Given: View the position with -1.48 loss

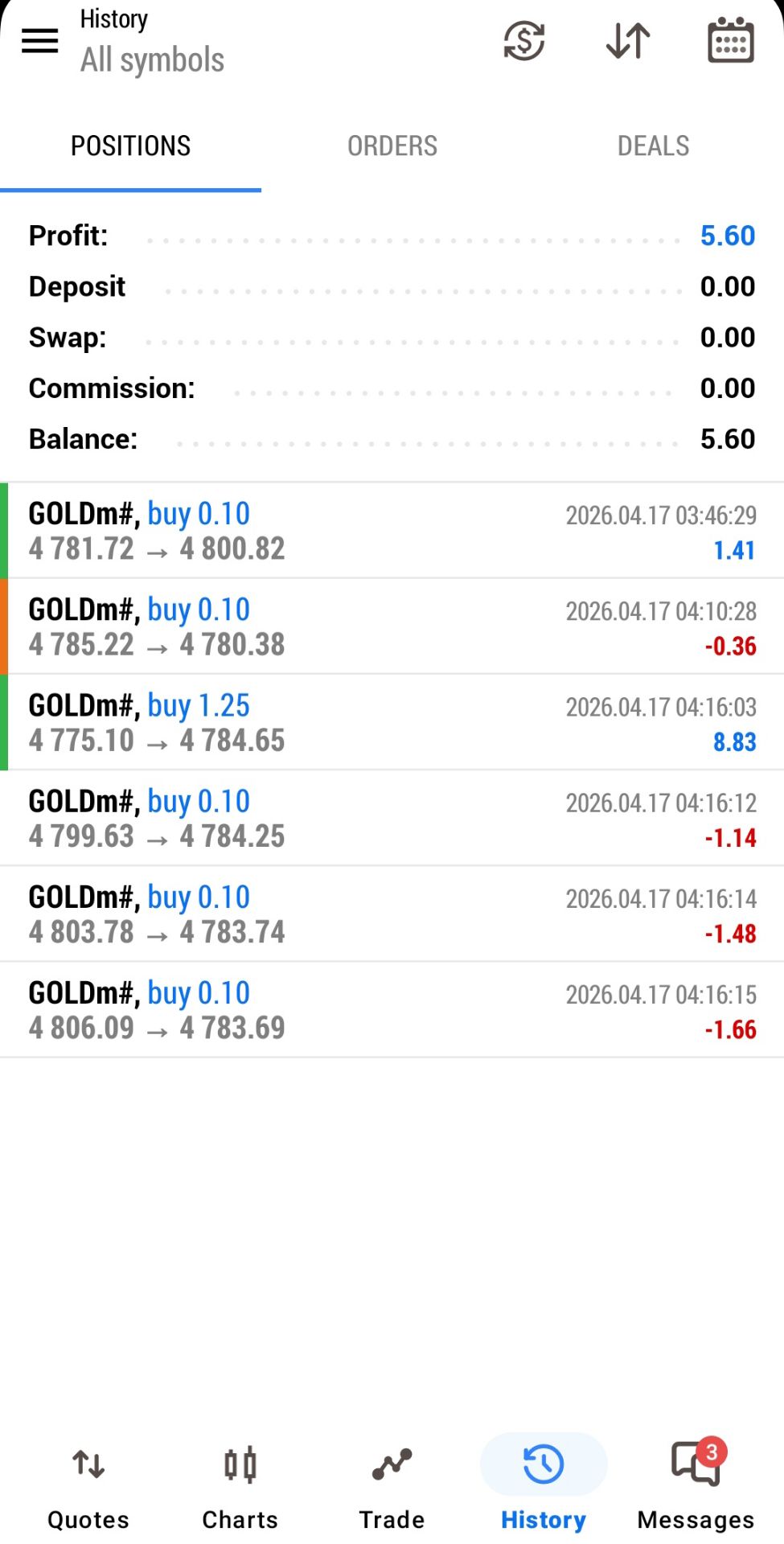Looking at the screenshot, I should pyautogui.click(x=392, y=914).
